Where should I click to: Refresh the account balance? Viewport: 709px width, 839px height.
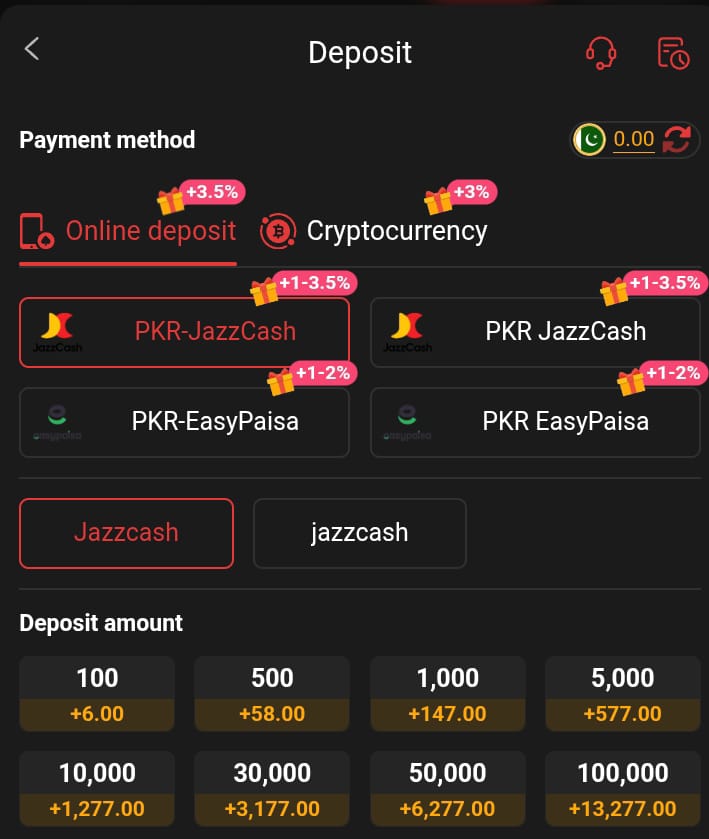coord(677,140)
